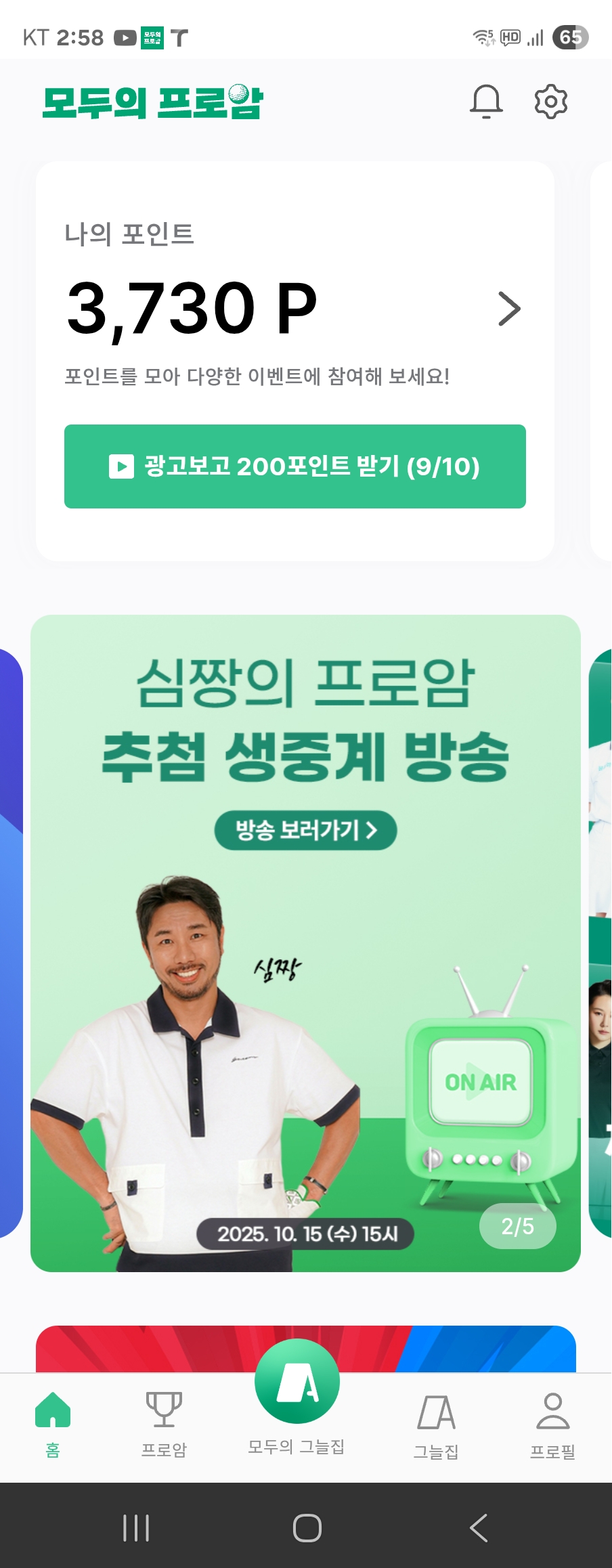Go to the 홈 tab
The image size is (612, 1568).
(x=53, y=1422)
